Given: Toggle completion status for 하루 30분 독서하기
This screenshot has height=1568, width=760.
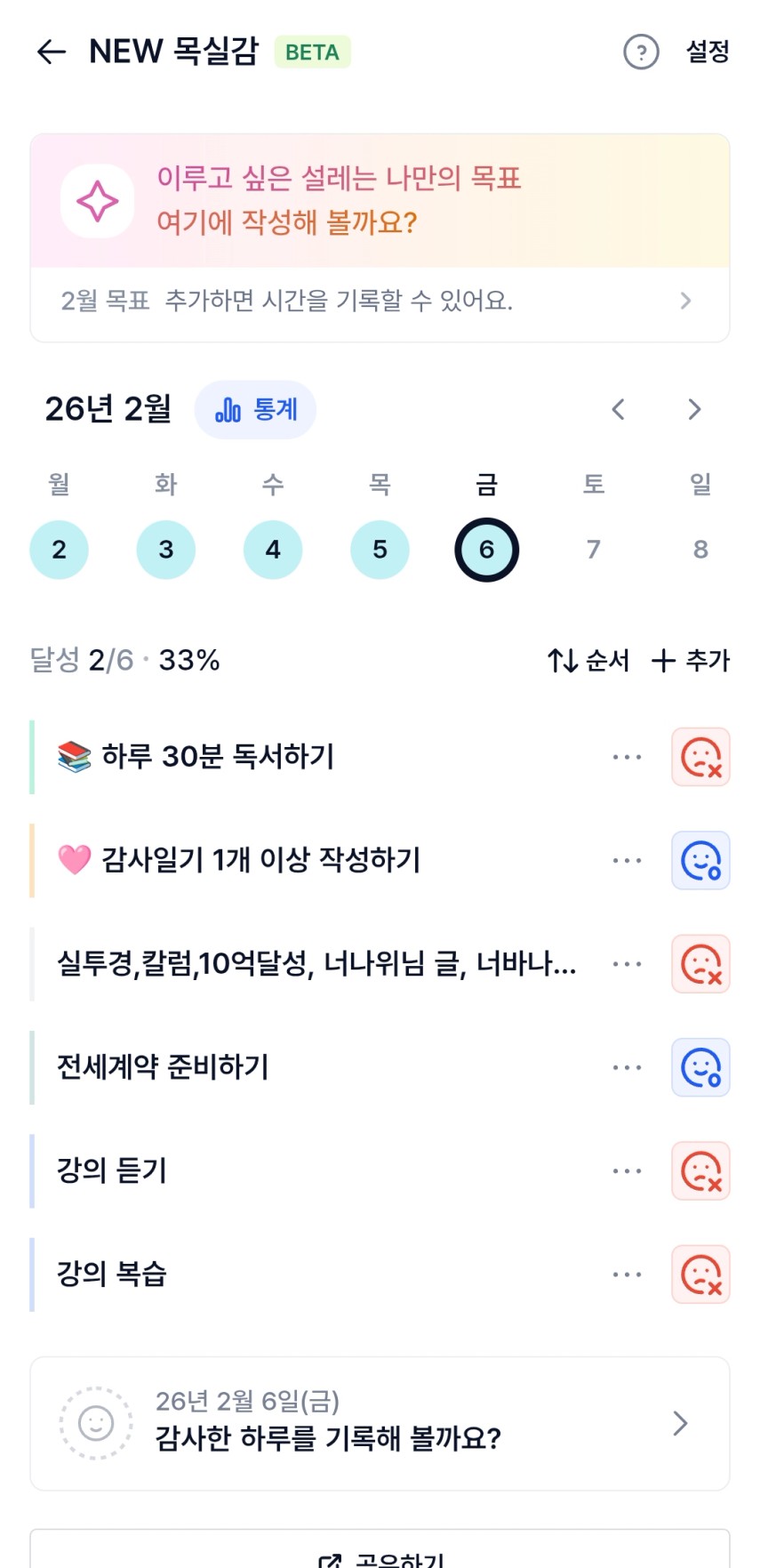Looking at the screenshot, I should pyautogui.click(x=700, y=758).
